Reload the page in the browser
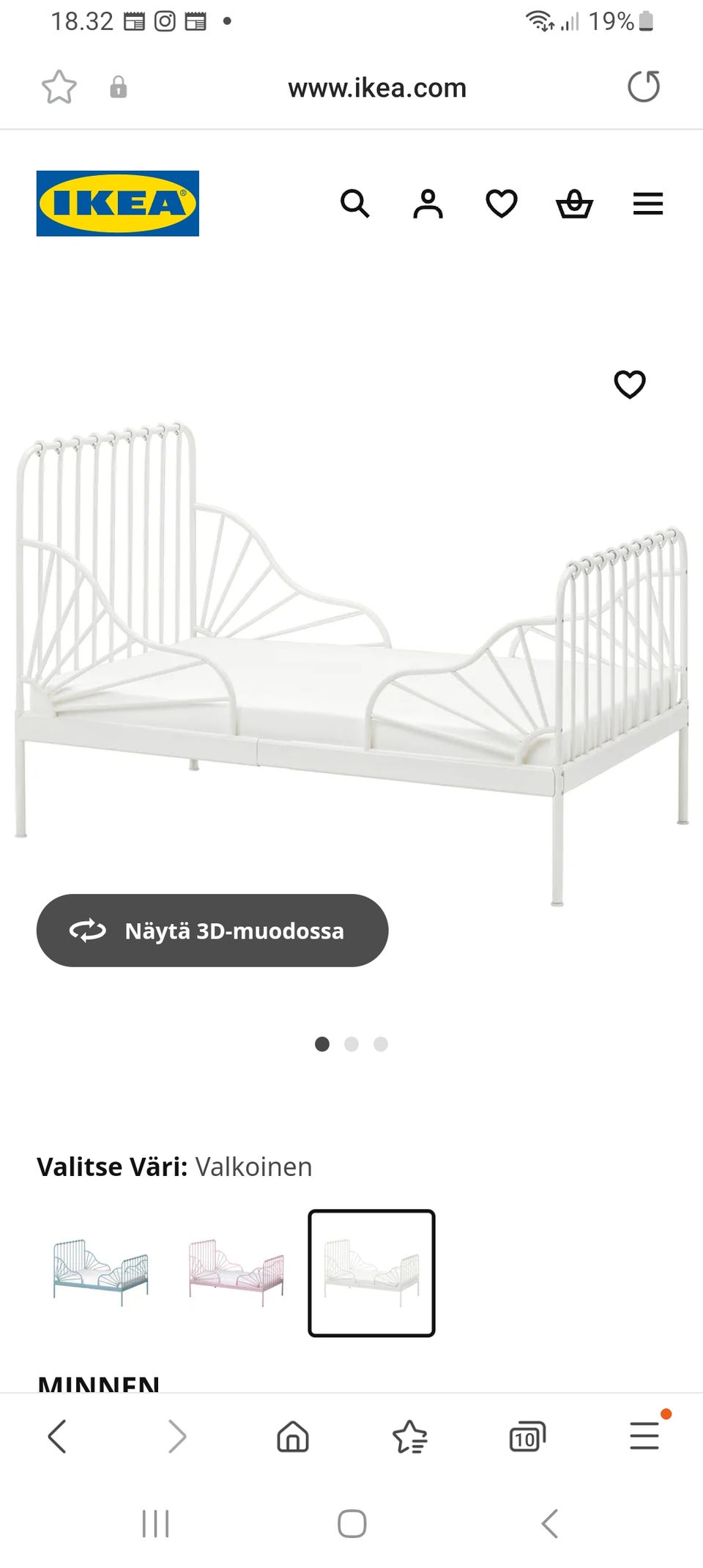 point(644,86)
